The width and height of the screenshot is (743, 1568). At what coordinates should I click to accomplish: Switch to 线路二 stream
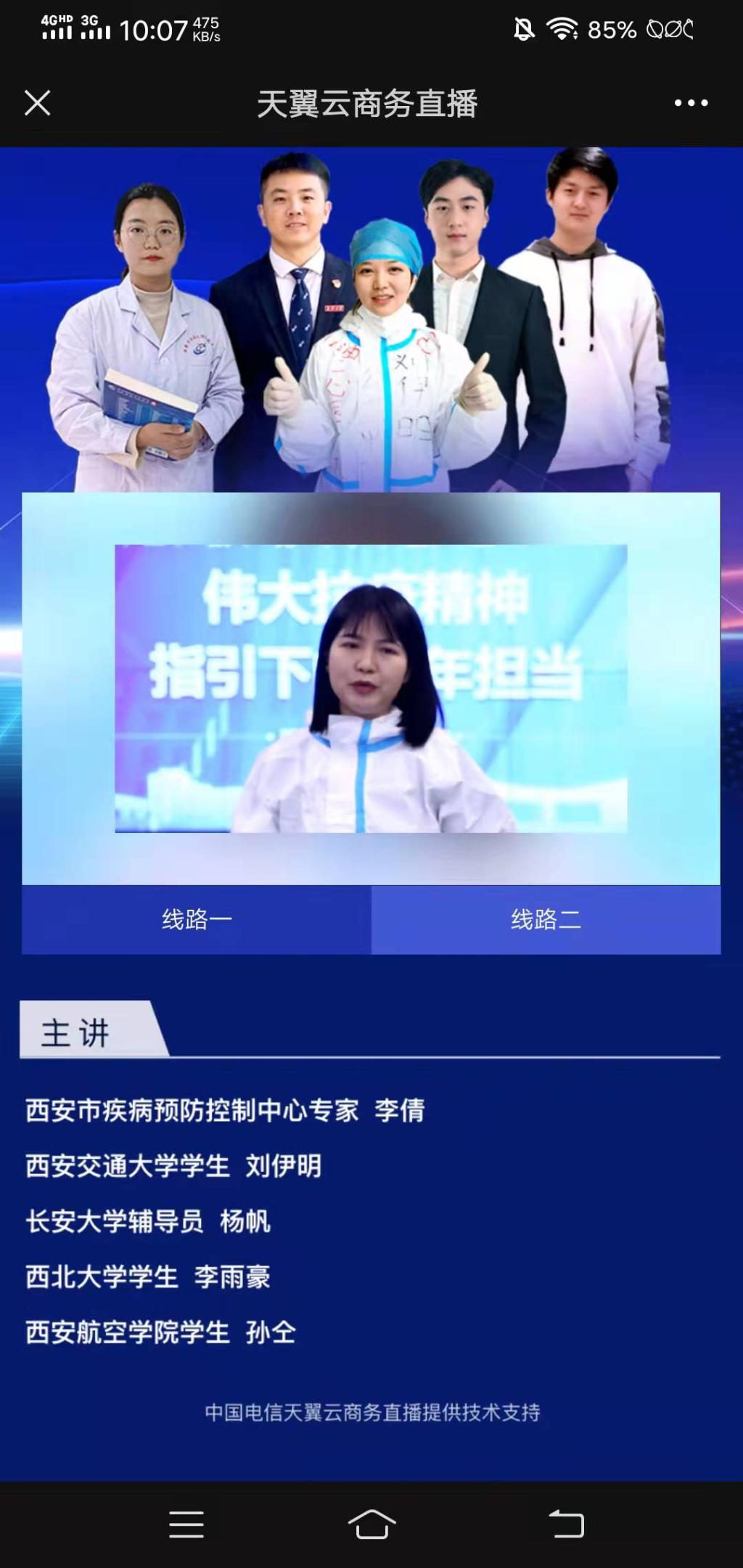(x=546, y=919)
